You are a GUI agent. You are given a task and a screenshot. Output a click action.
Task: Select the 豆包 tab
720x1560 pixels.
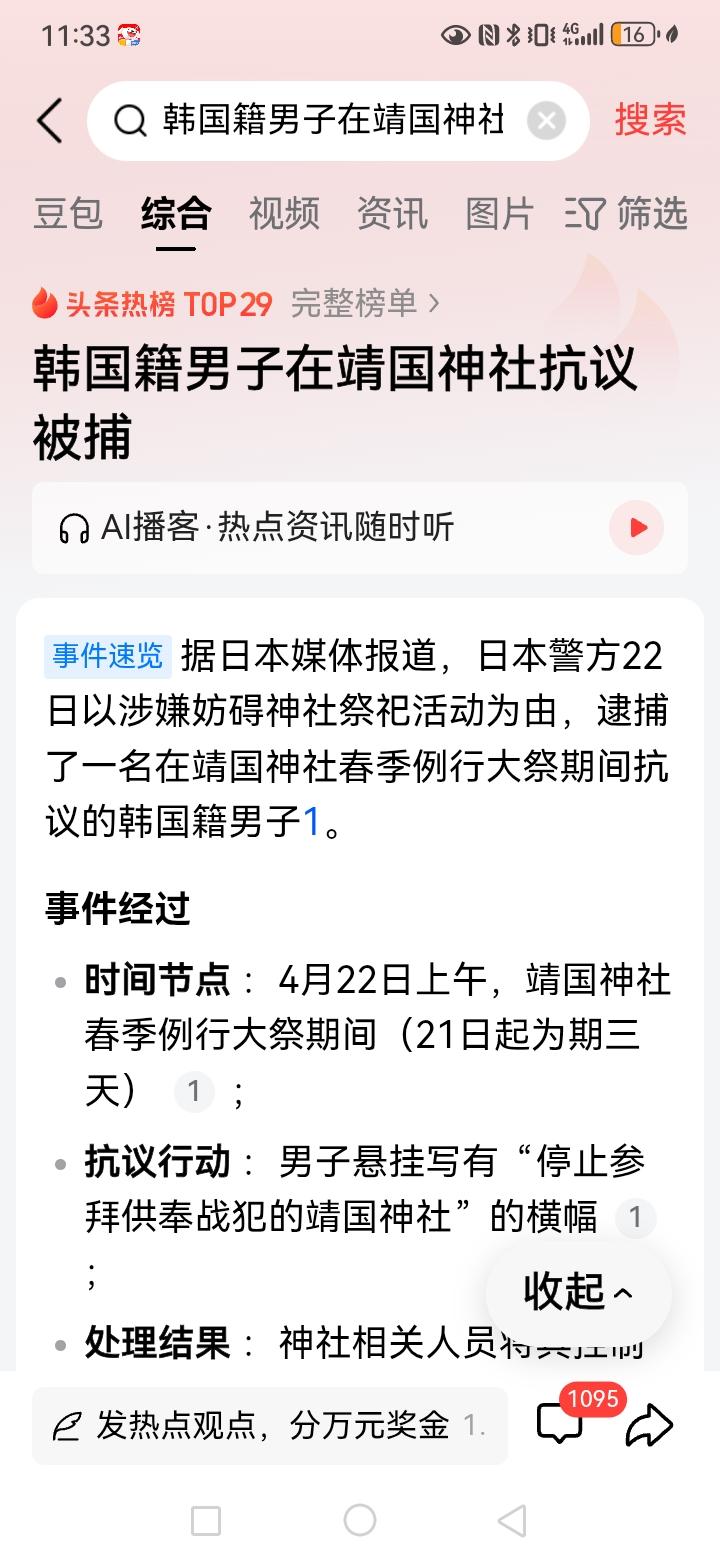point(68,213)
